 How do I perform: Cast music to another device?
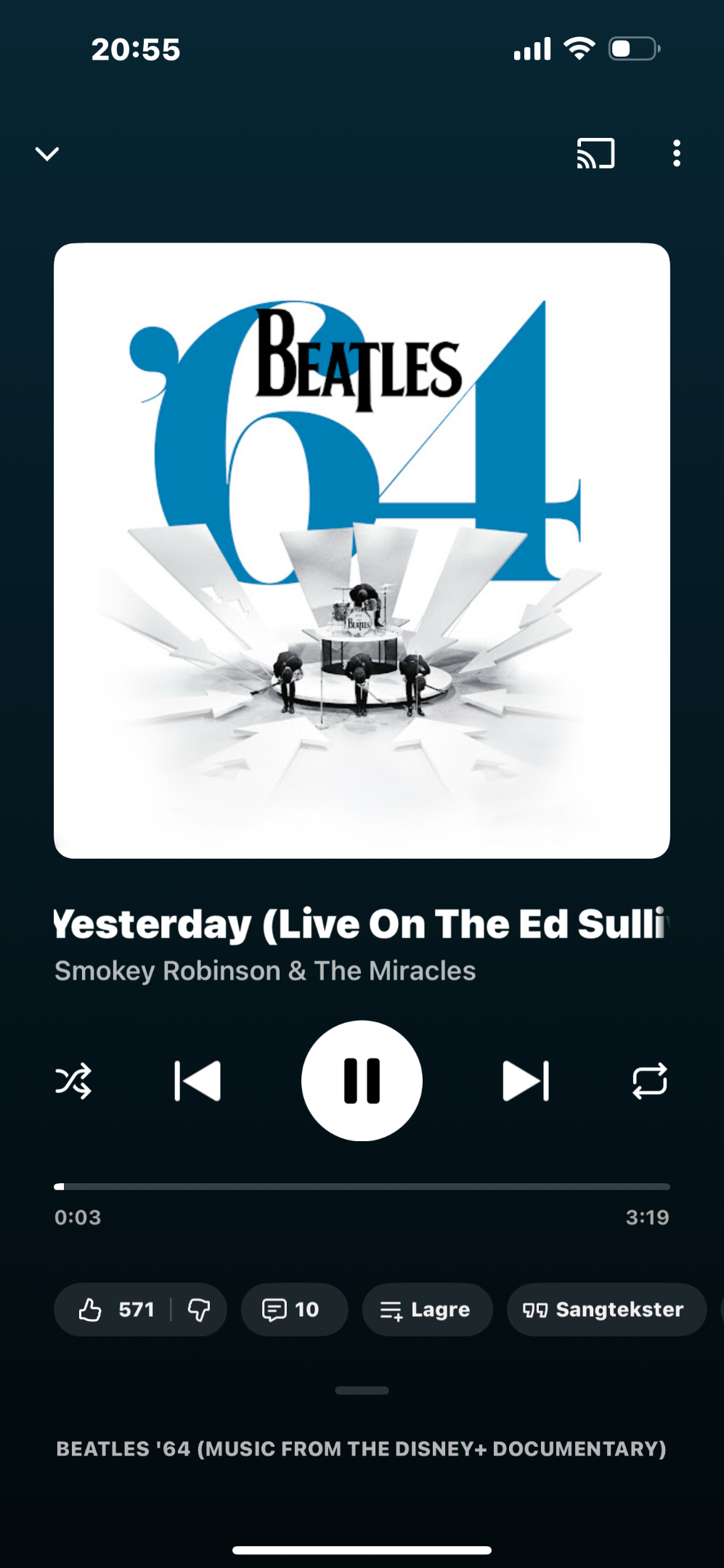[x=595, y=154]
